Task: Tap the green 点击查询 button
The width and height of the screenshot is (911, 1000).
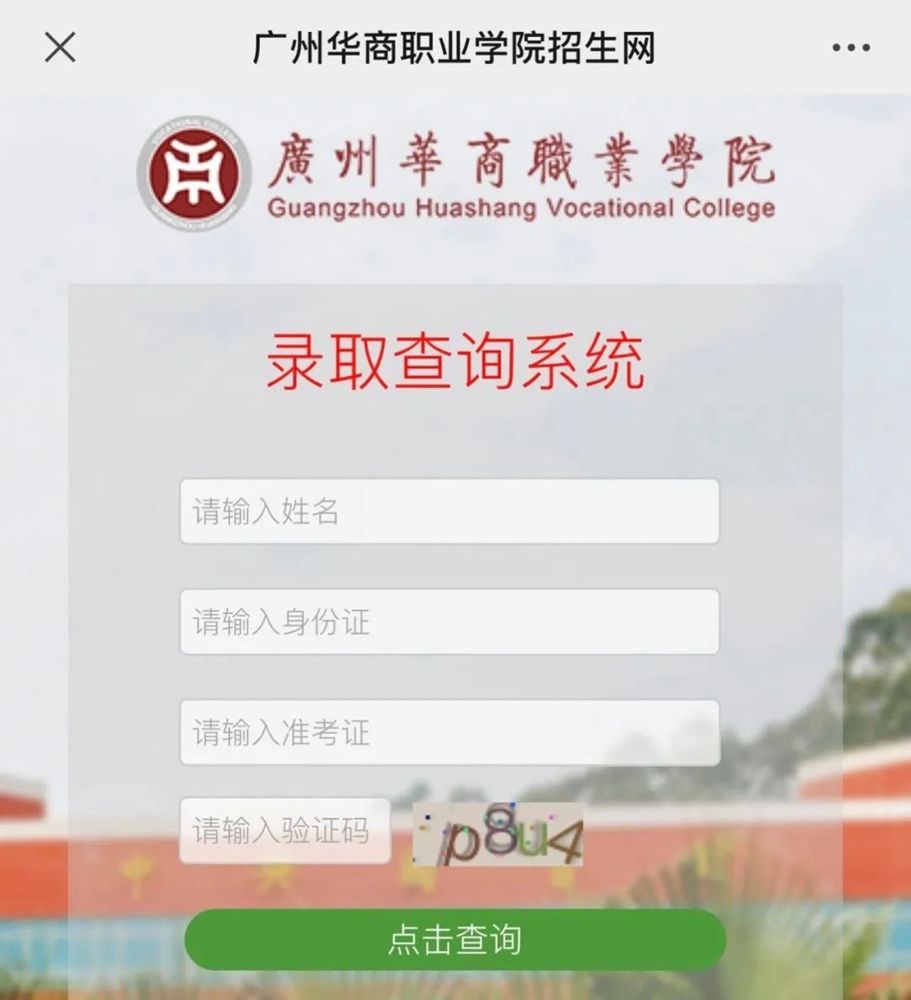Action: [455, 939]
